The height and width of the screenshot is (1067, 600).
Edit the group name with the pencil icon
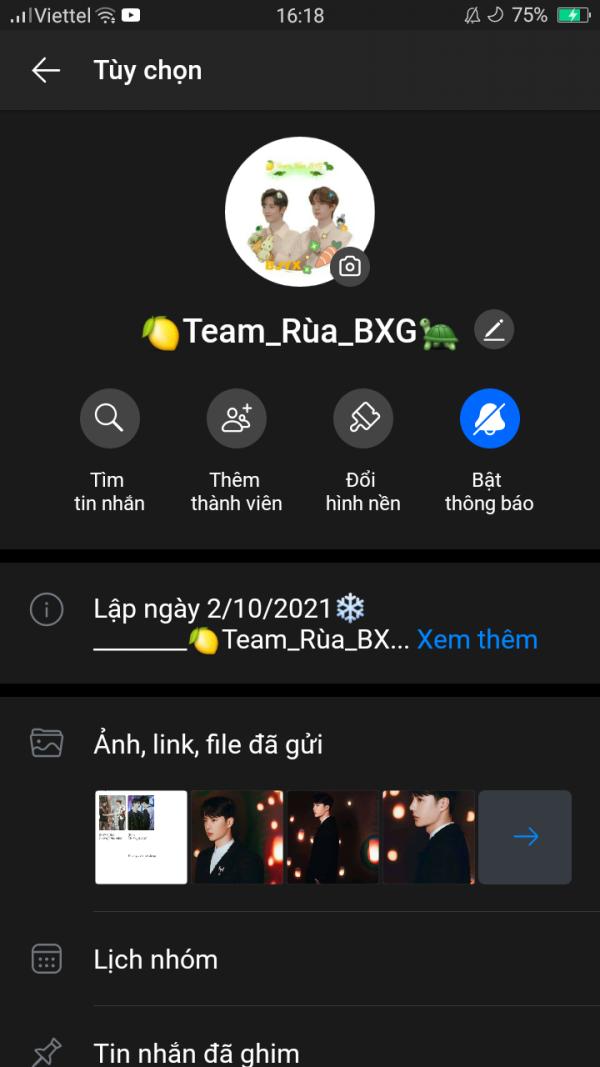pos(494,330)
